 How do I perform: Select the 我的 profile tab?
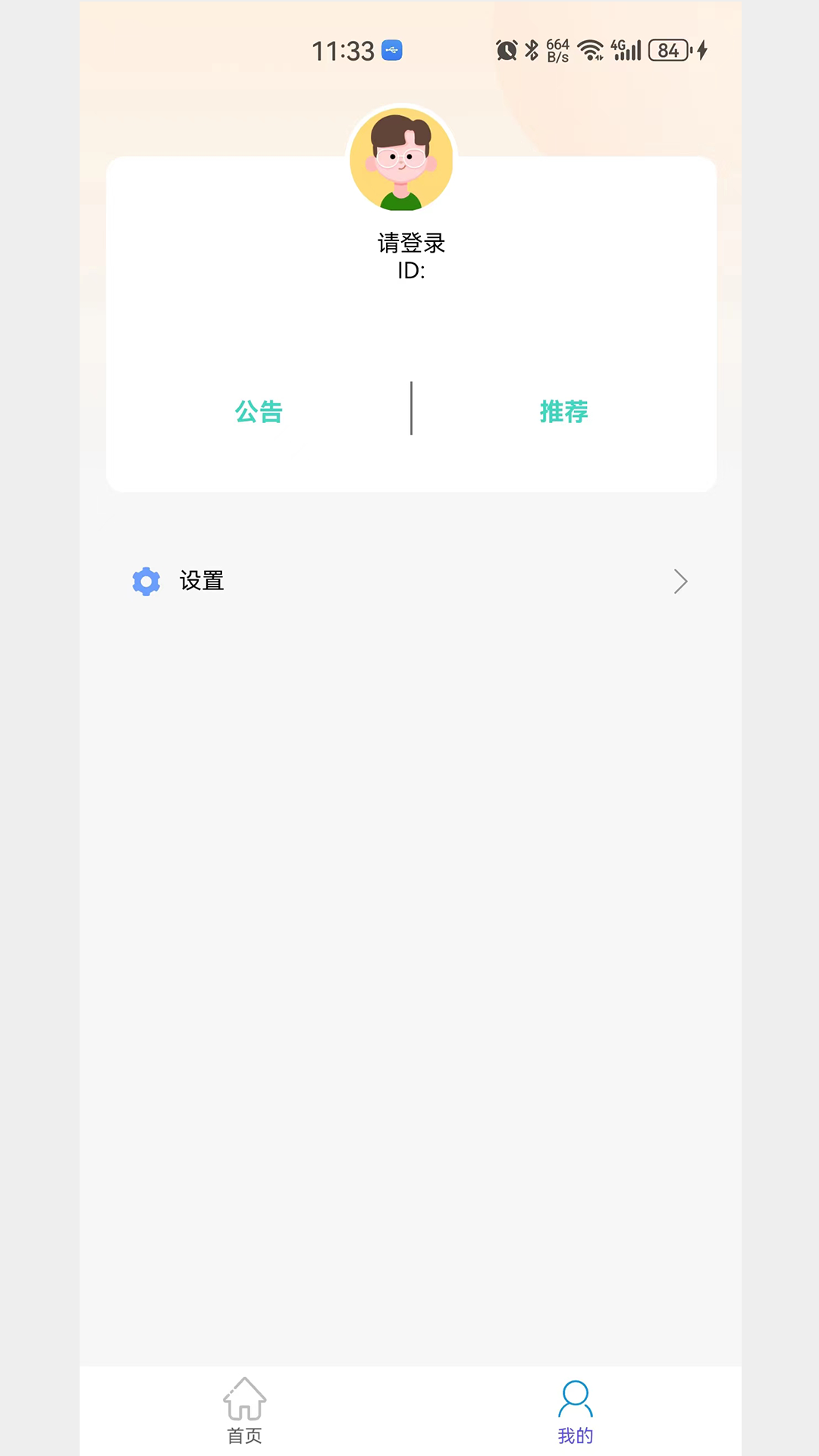pos(576,1410)
